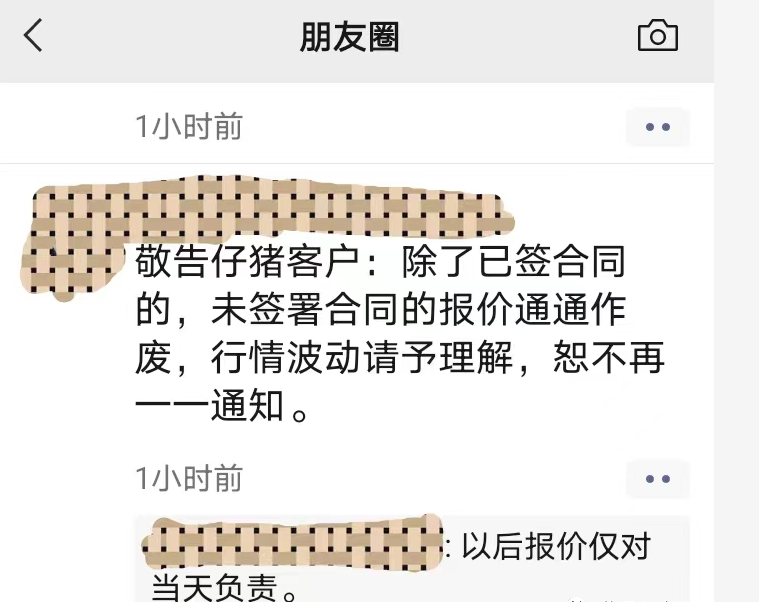Open like/comment options under the 仔猪客户 post
The image size is (759, 602).
pyautogui.click(x=657, y=479)
